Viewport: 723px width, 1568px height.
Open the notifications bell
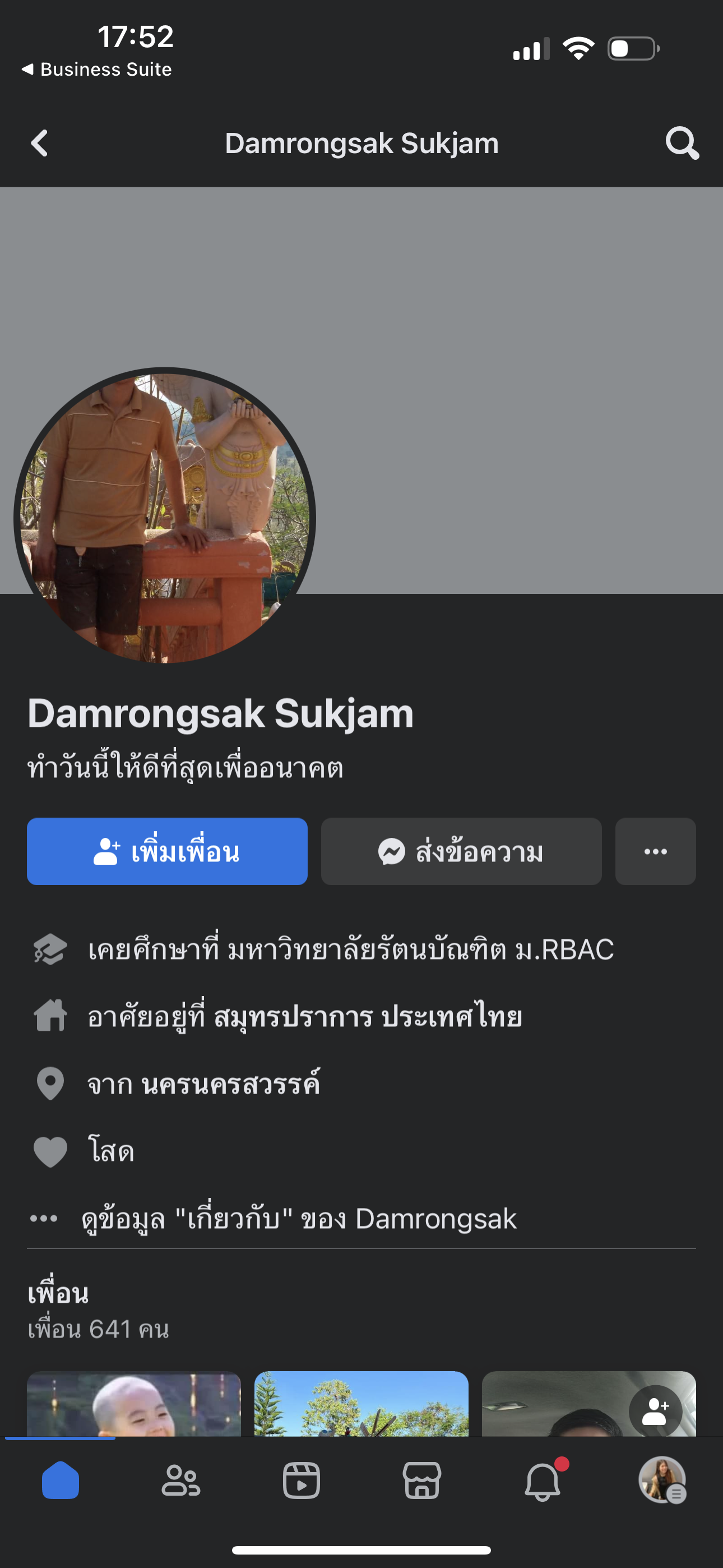pos(543,1481)
